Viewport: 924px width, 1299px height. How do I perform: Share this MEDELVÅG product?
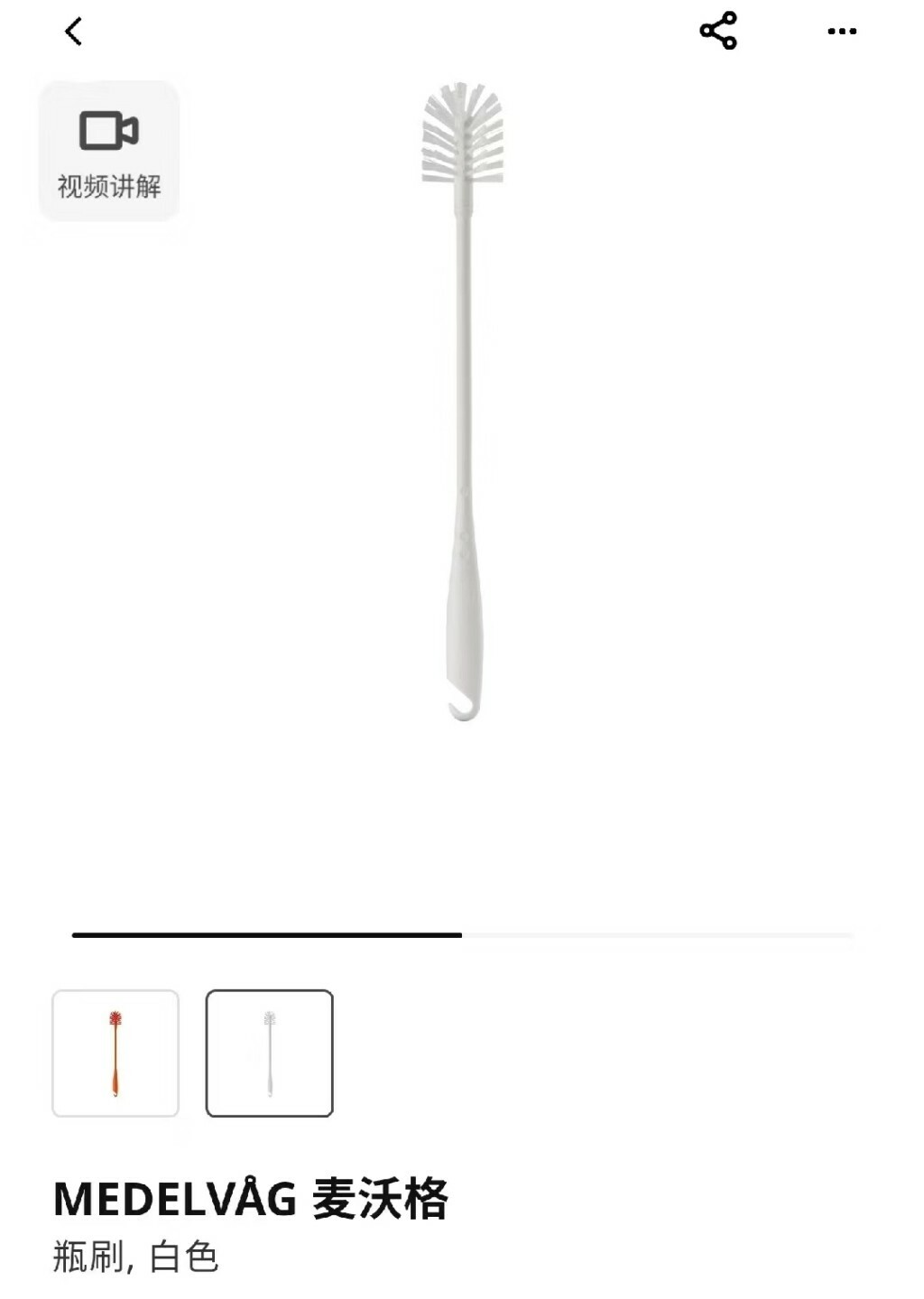click(x=718, y=32)
